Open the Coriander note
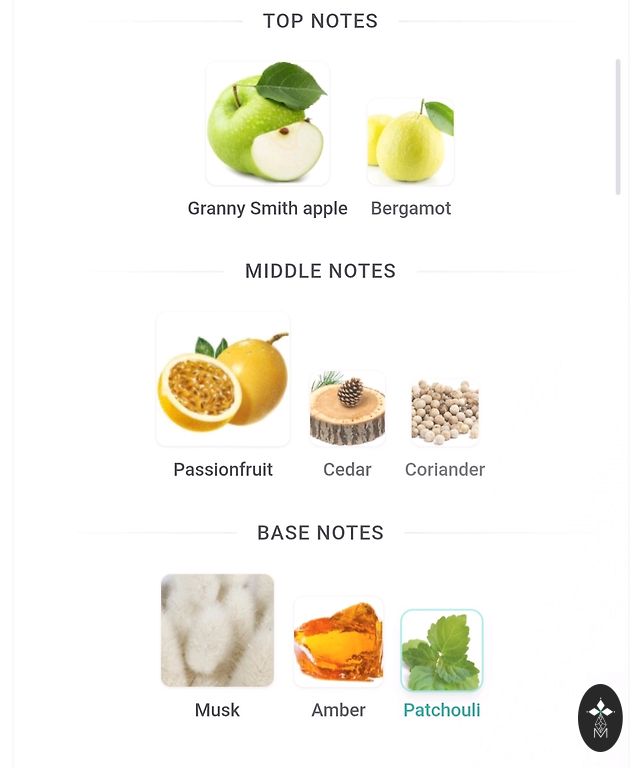Screen dimensions: 639x768 445,409
